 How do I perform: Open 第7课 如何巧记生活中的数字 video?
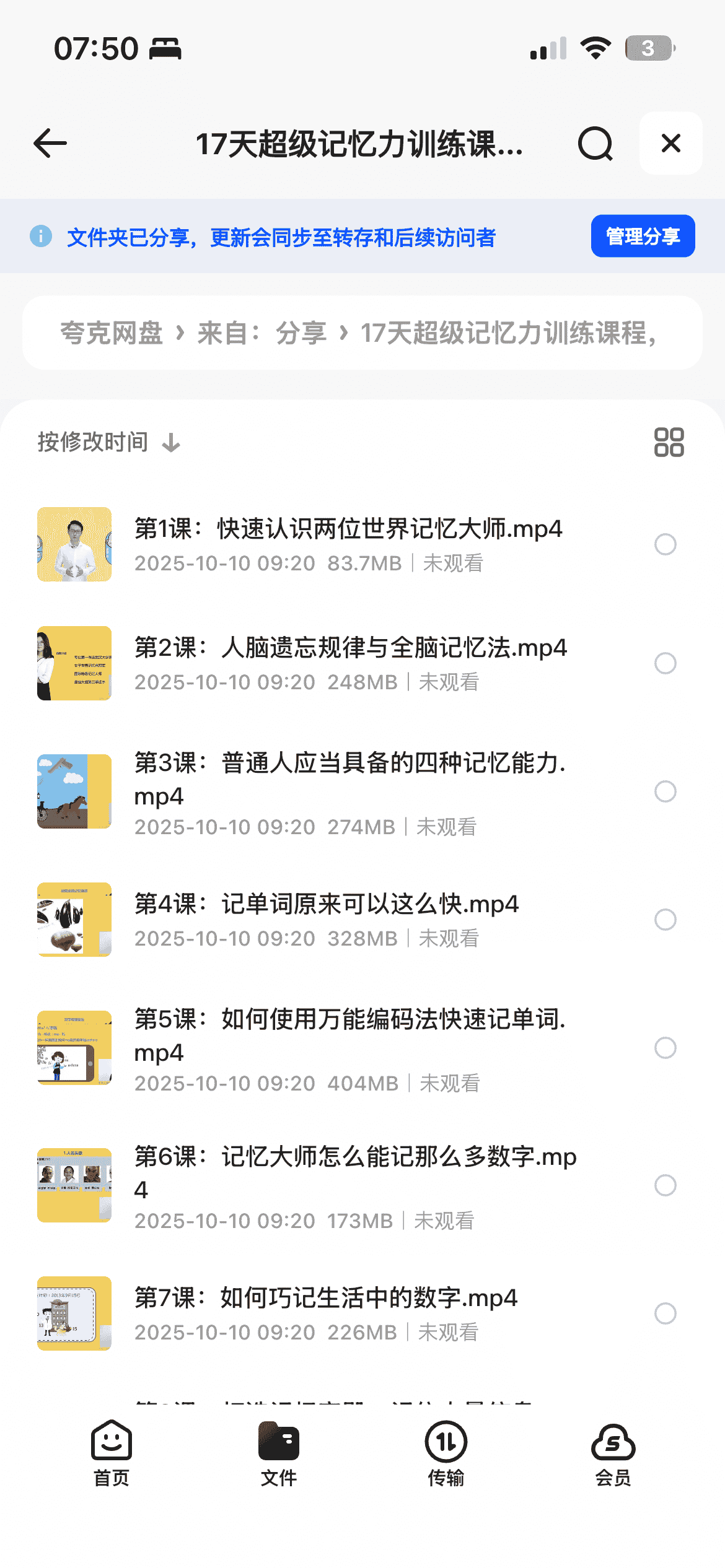click(326, 1297)
